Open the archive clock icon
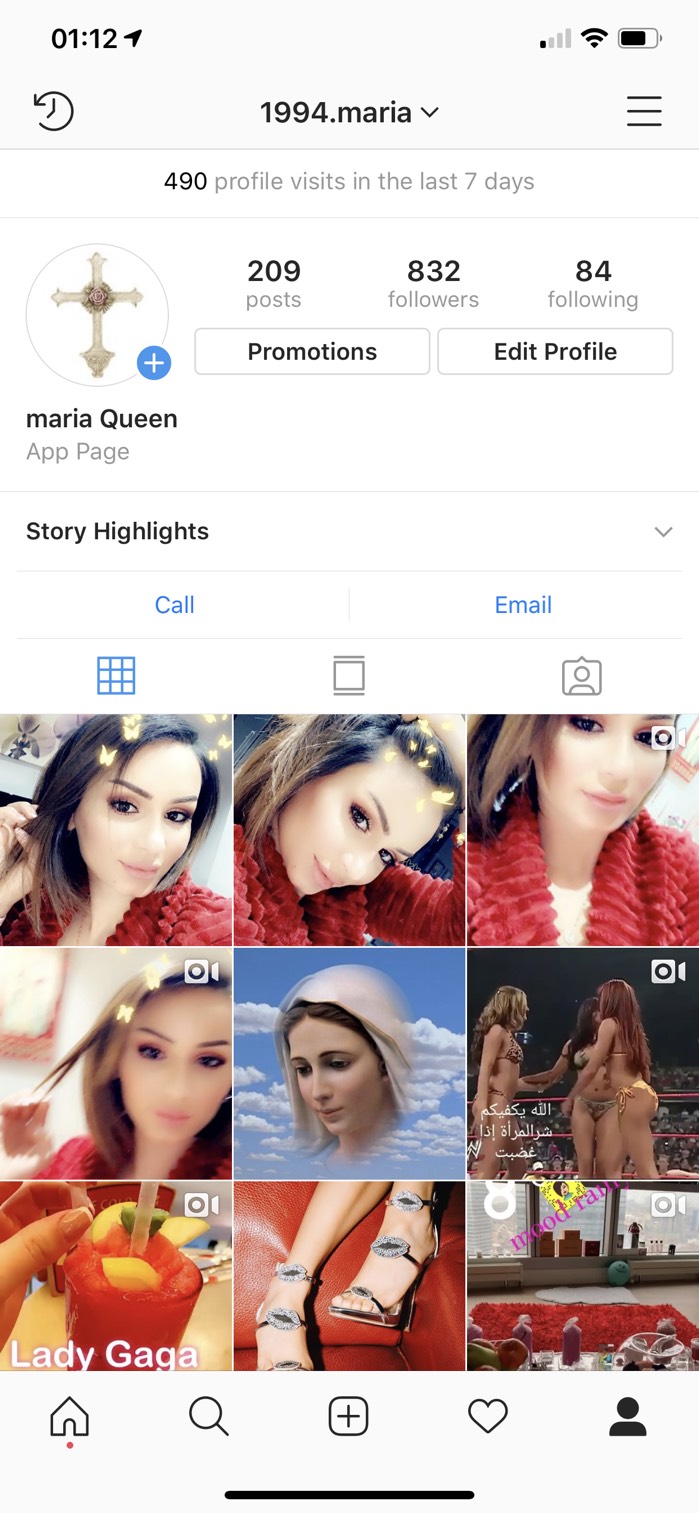 tap(54, 111)
